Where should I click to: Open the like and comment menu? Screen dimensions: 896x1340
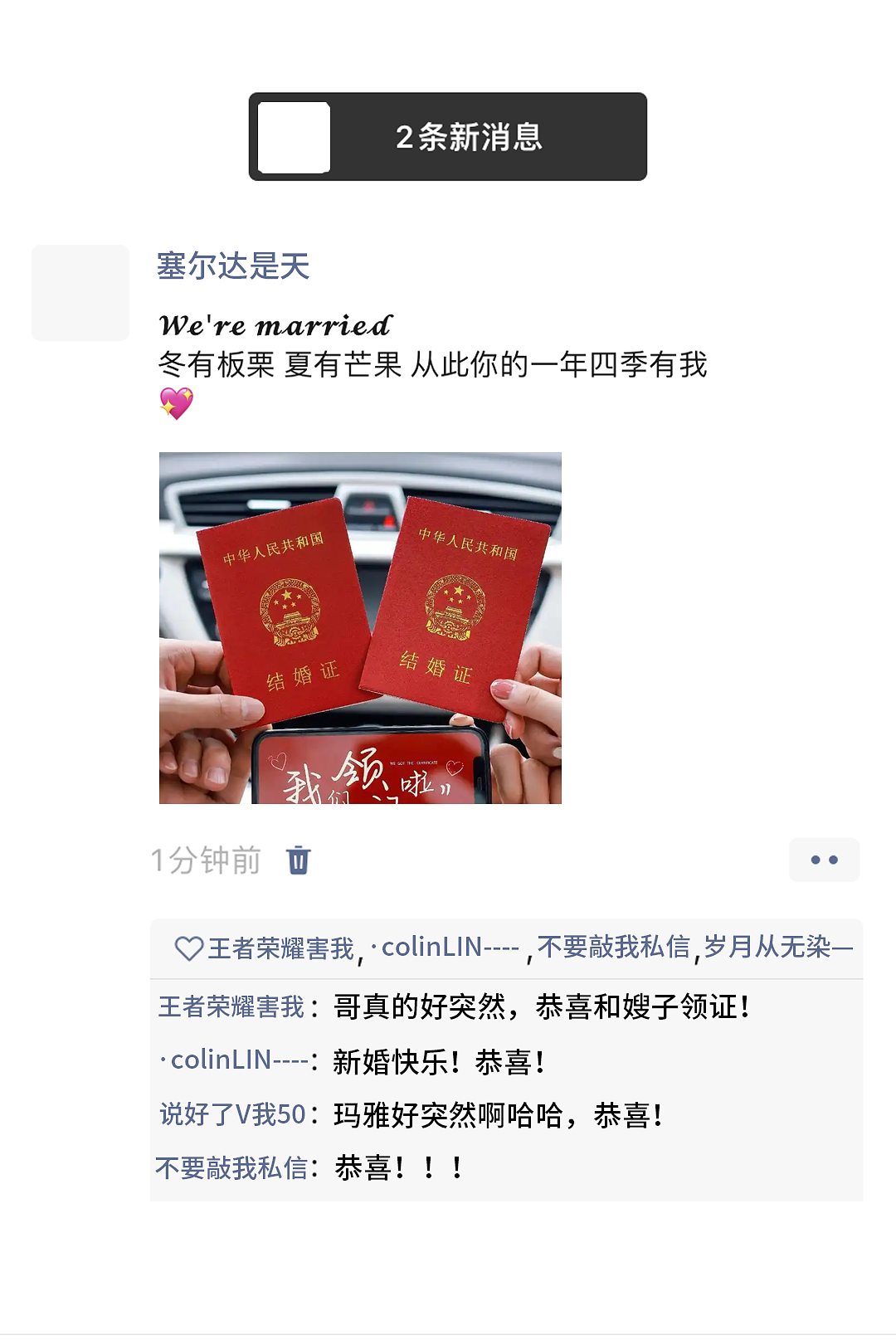click(823, 860)
